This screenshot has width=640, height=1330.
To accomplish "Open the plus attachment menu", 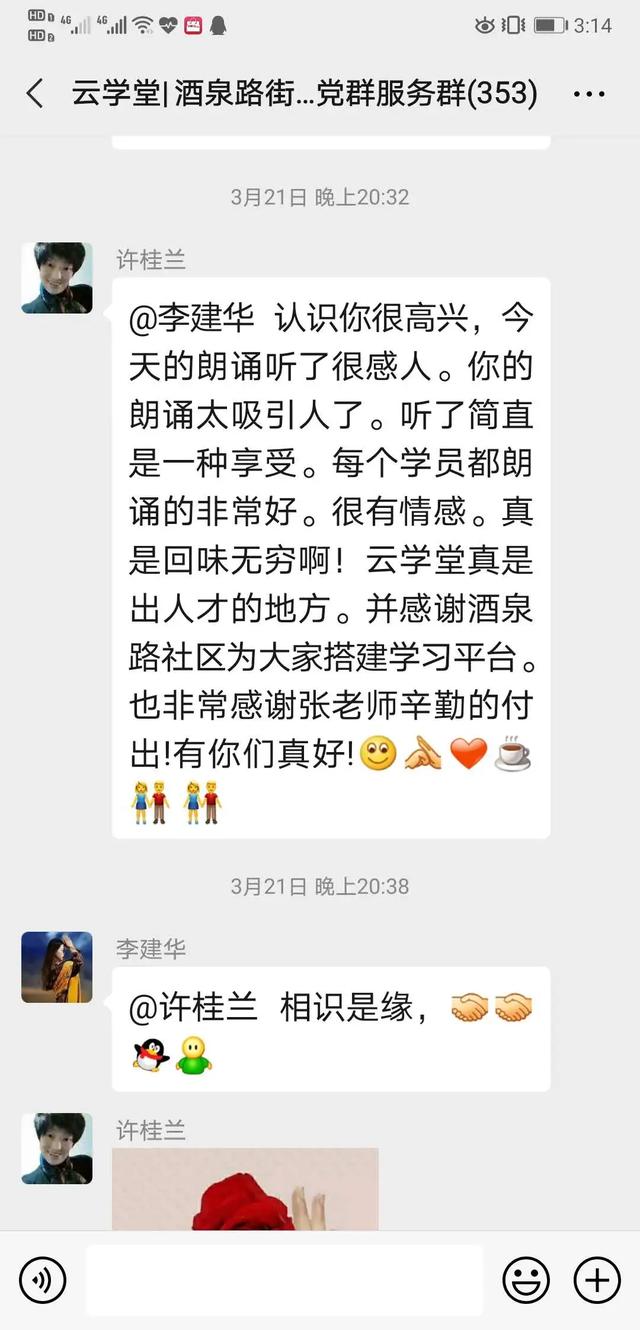I will point(597,1279).
